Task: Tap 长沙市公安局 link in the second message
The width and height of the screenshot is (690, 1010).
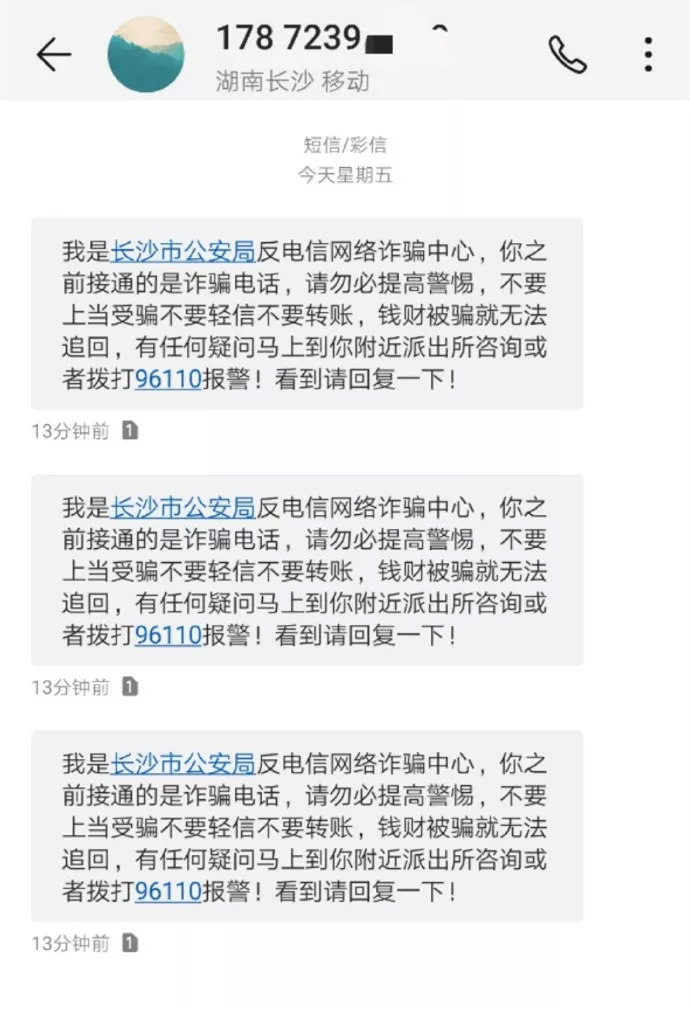Action: pyautogui.click(x=182, y=508)
